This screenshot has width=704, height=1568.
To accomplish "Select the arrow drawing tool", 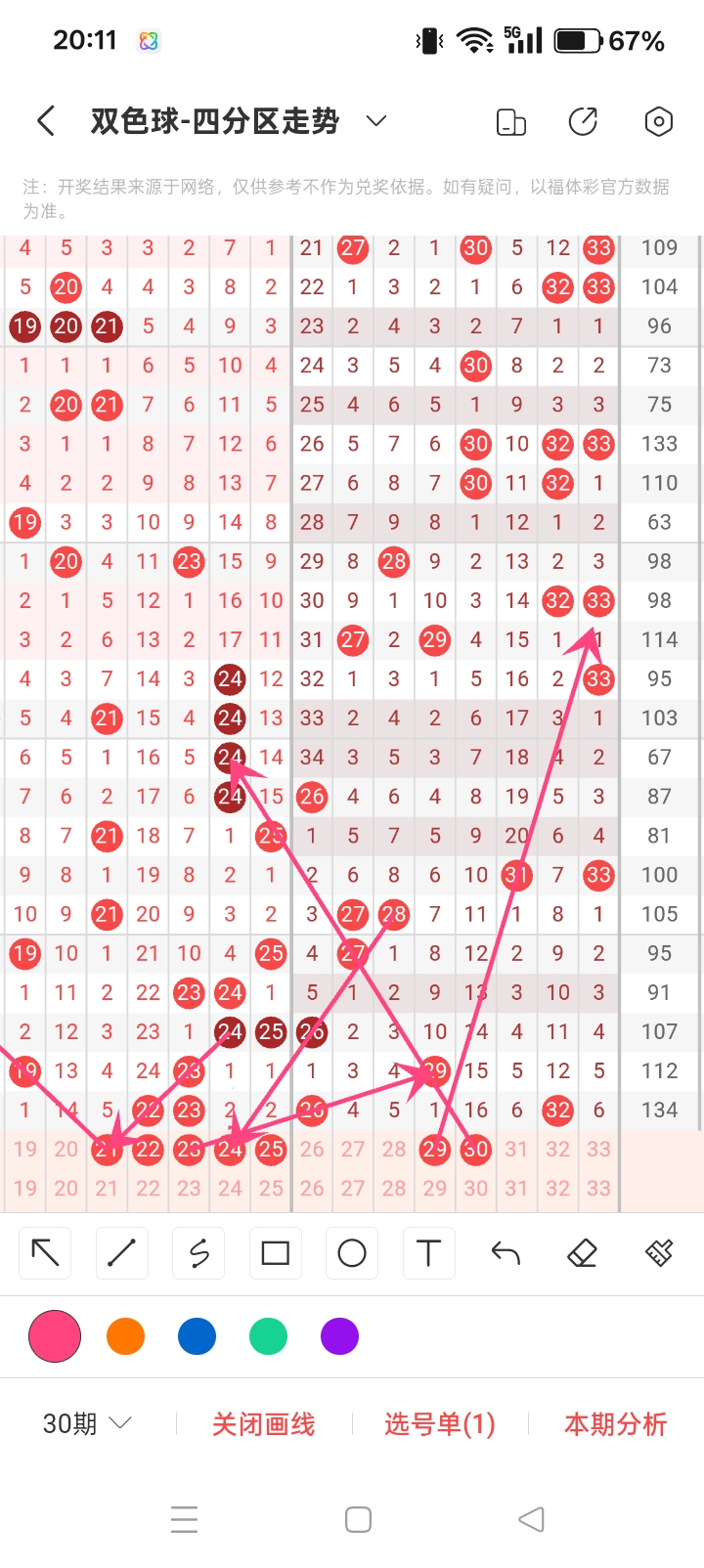I will pos(46,1252).
